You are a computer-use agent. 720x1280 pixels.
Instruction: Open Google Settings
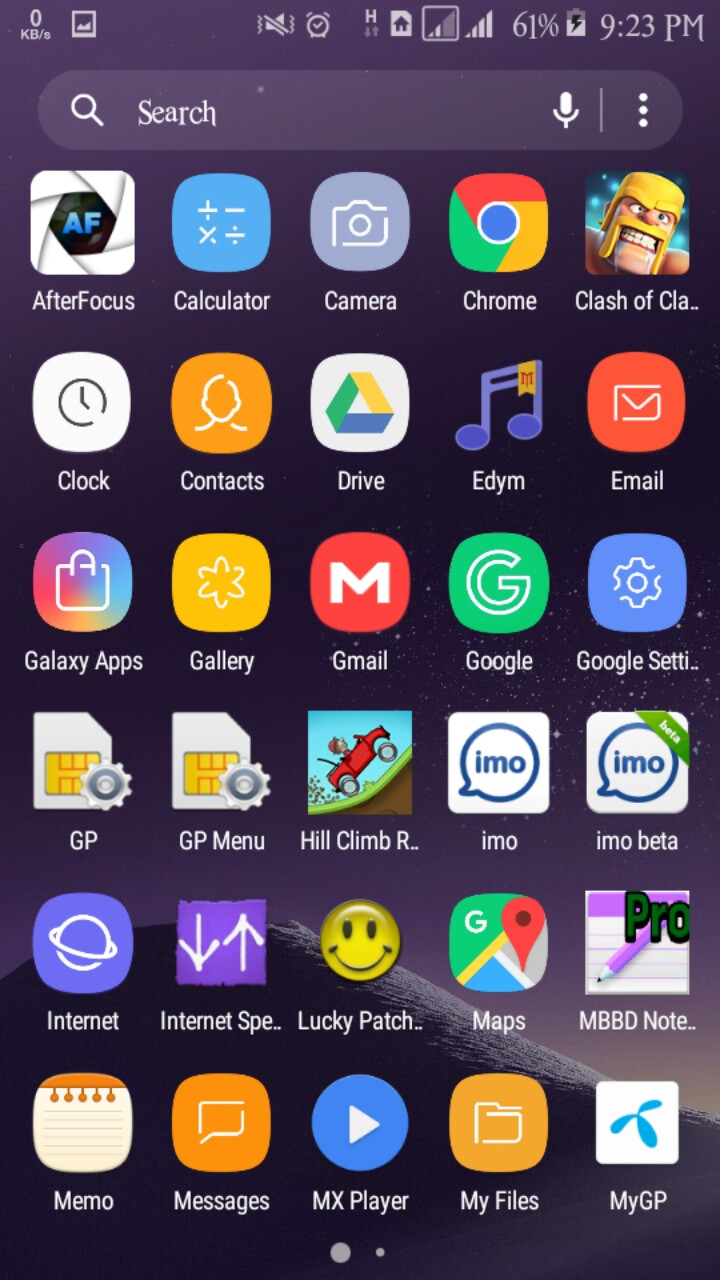click(637, 583)
